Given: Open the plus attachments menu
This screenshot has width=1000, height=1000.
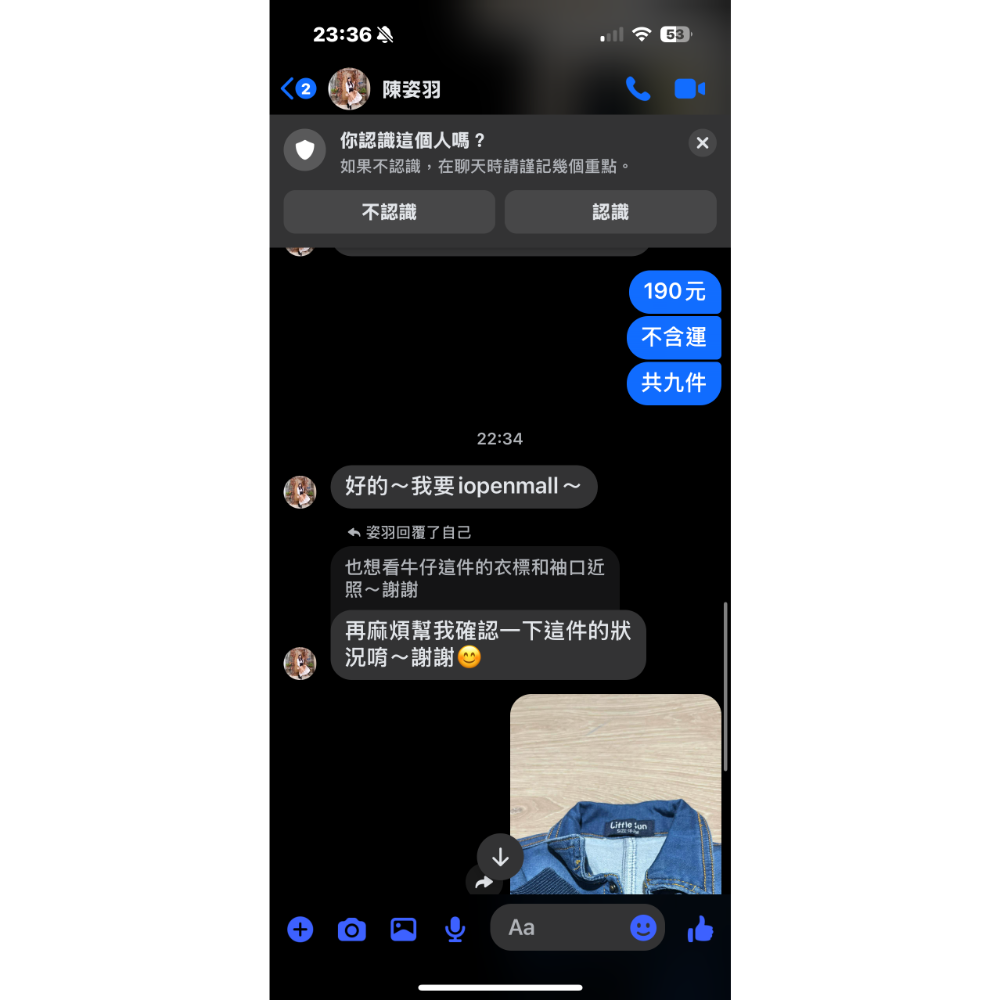Looking at the screenshot, I should coord(300,929).
